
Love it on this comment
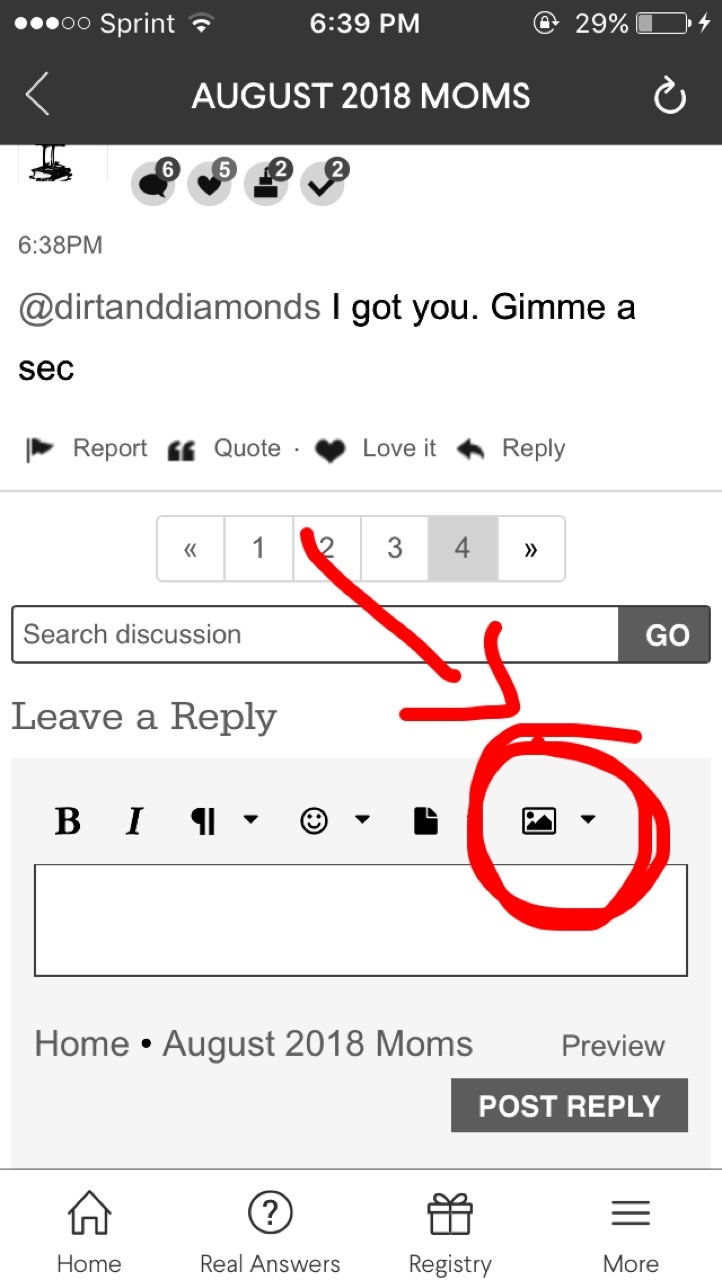point(376,449)
